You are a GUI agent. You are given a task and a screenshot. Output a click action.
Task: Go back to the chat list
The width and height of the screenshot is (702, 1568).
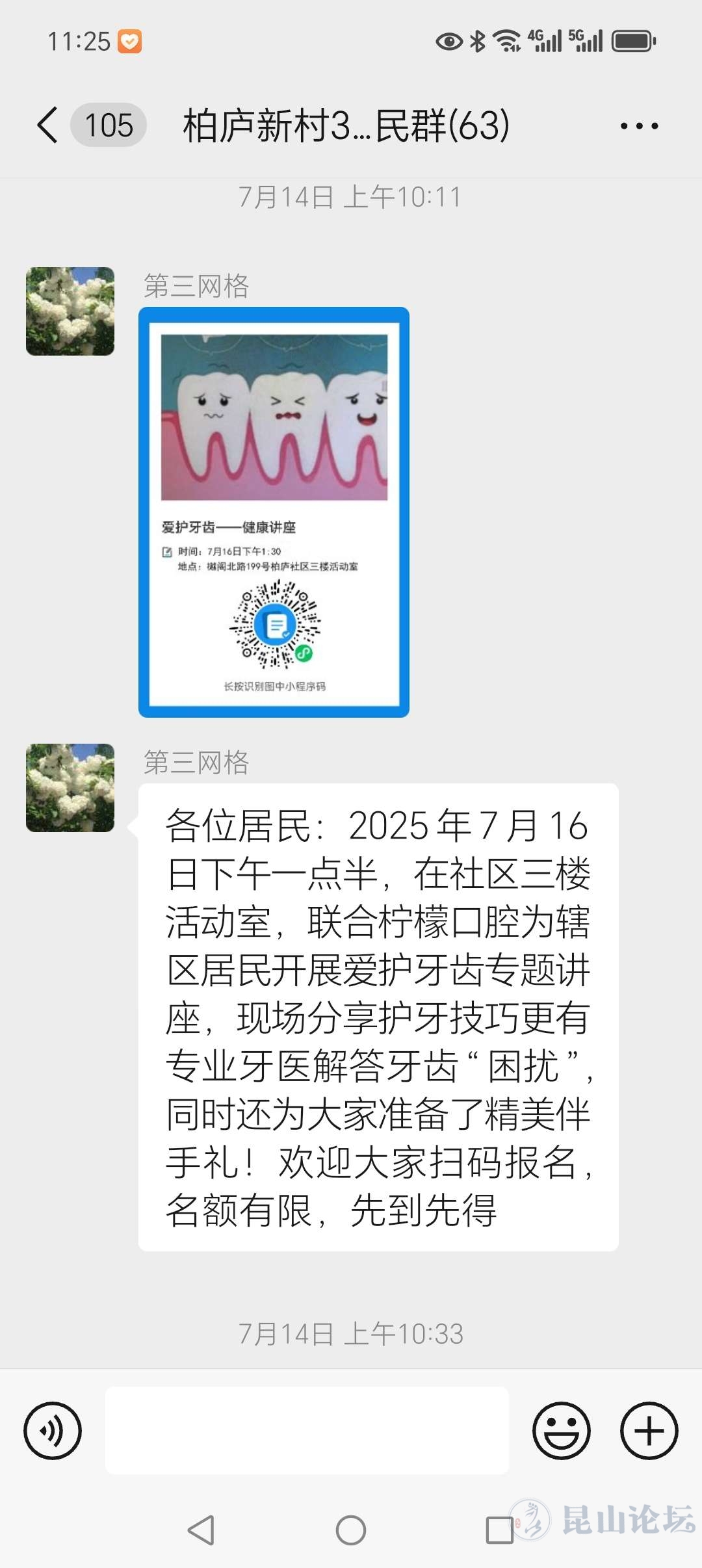pos(48,125)
